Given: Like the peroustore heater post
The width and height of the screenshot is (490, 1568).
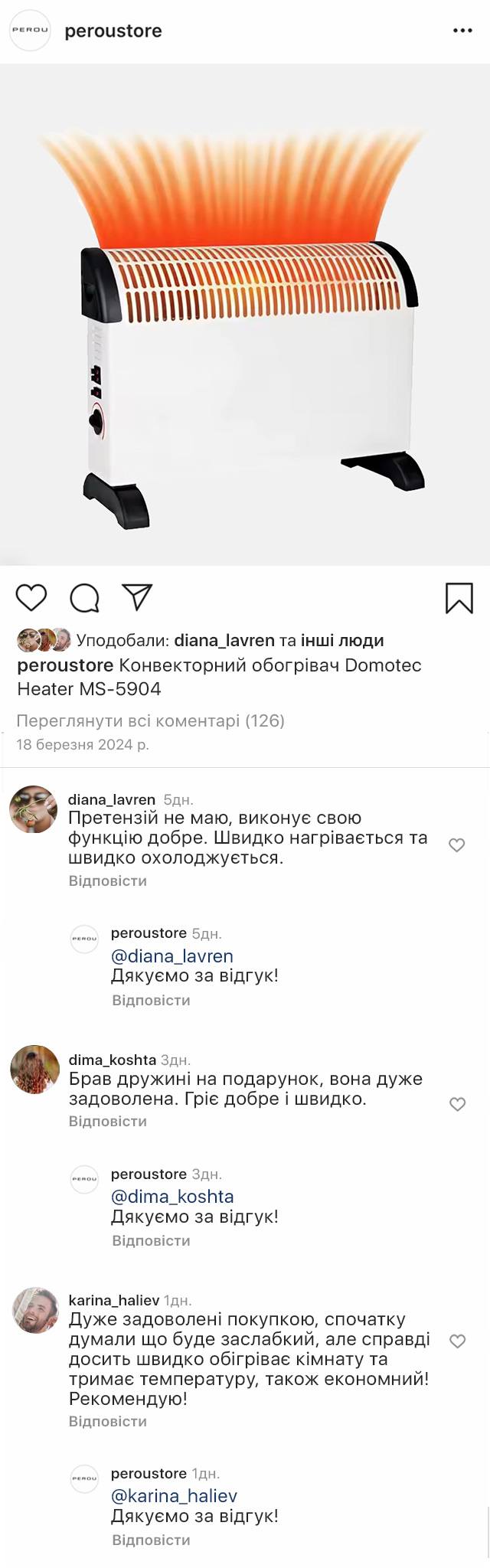Looking at the screenshot, I should click(31, 597).
